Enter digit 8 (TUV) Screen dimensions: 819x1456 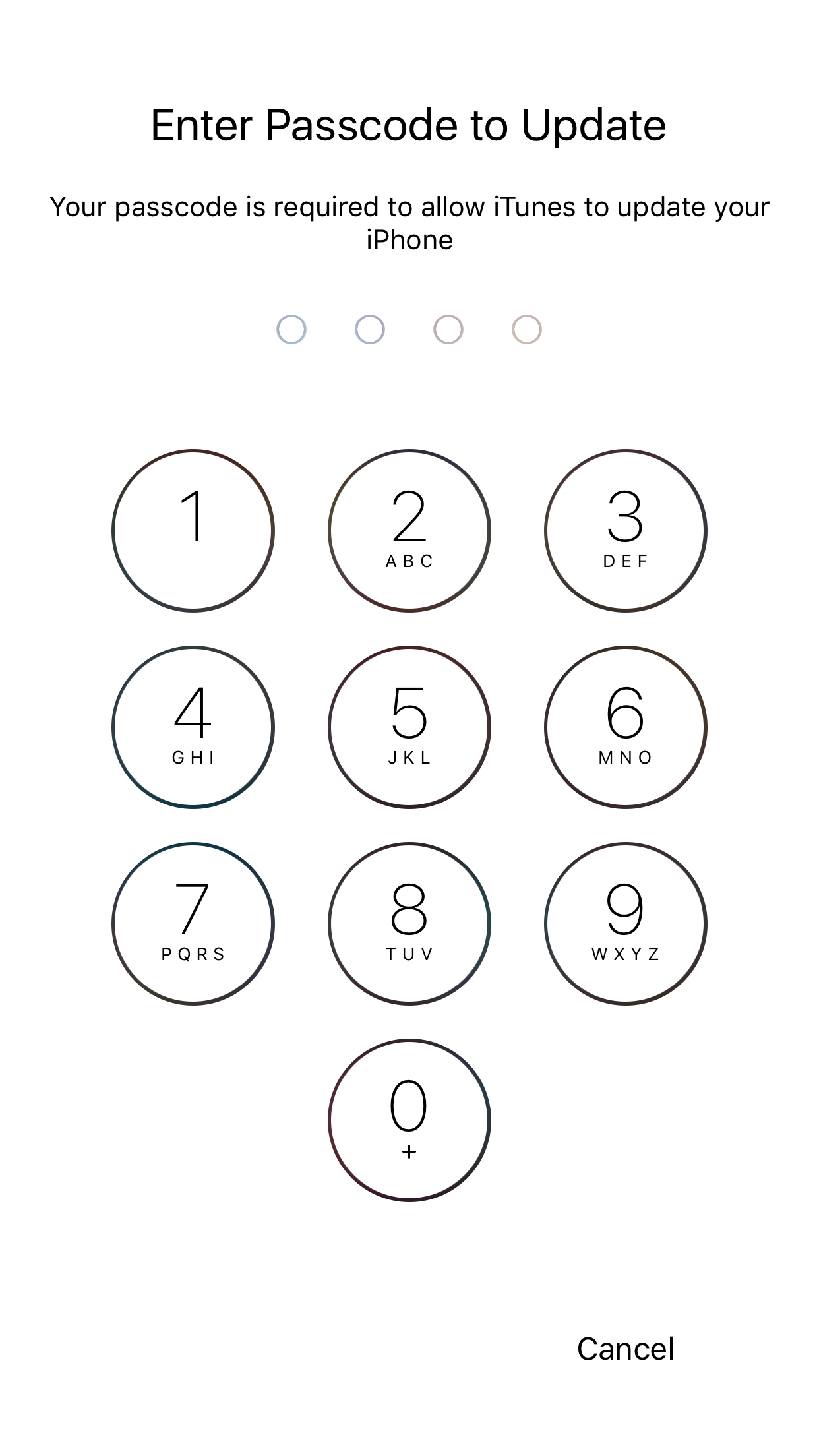pos(409,923)
